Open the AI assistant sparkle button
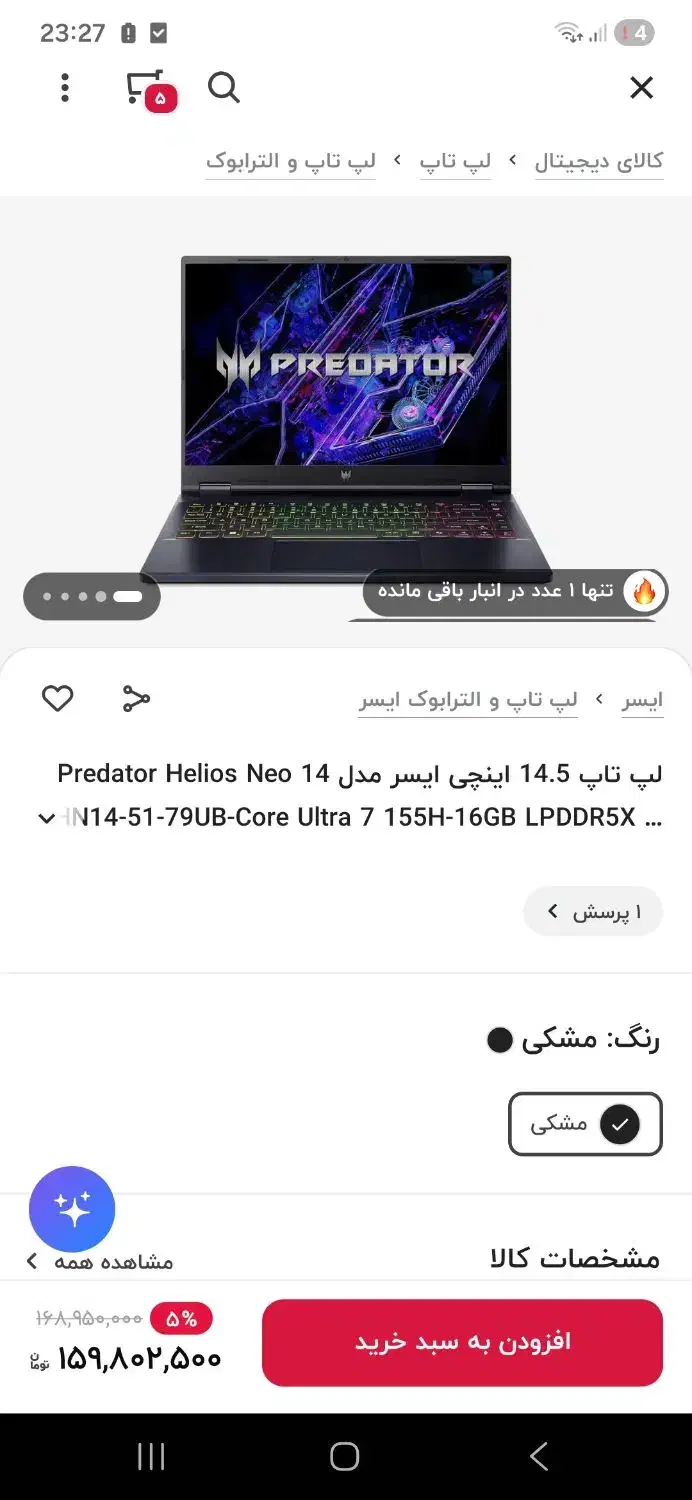 72,1209
